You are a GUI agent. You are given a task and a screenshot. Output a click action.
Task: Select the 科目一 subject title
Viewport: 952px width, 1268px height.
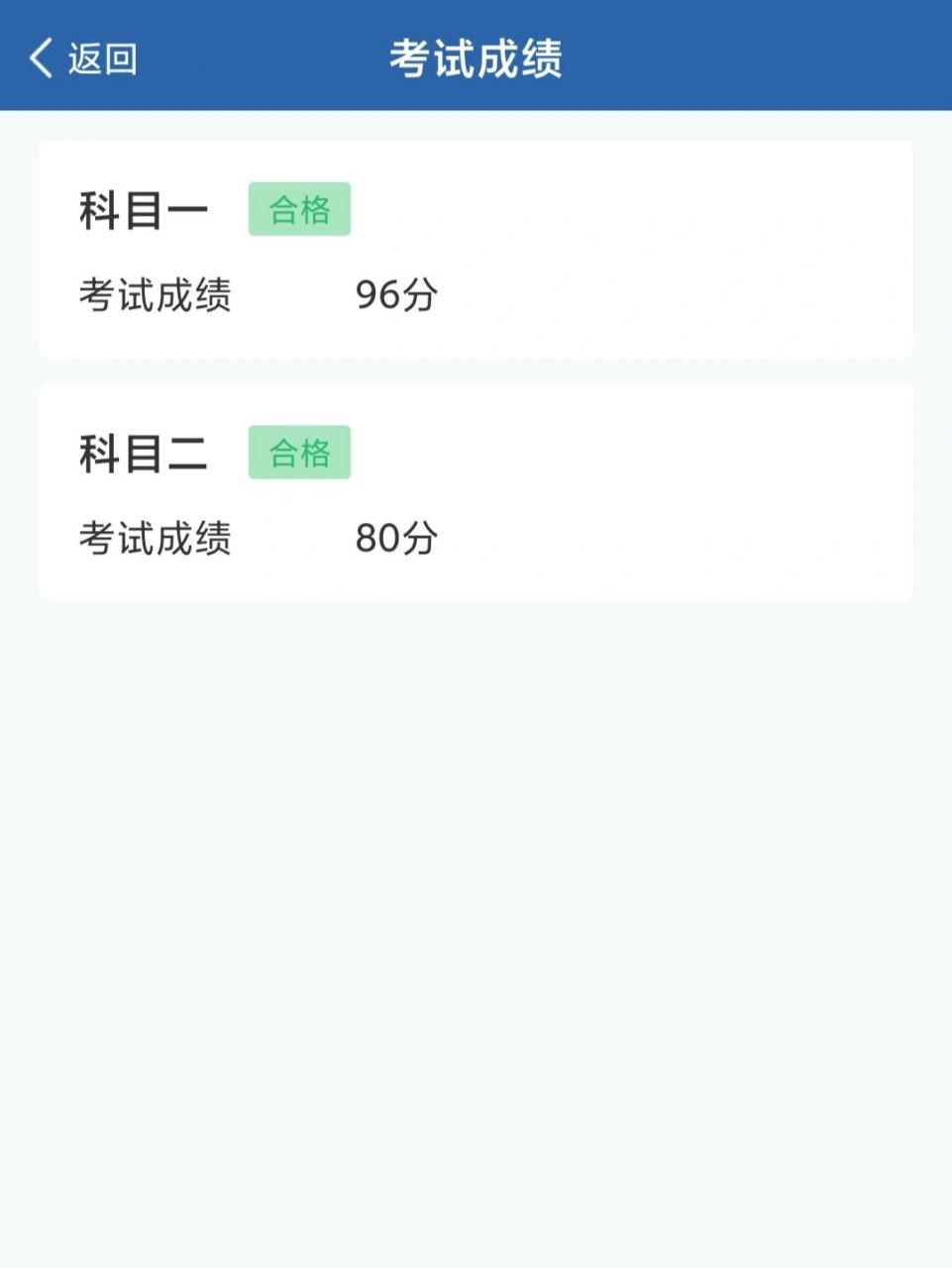144,208
